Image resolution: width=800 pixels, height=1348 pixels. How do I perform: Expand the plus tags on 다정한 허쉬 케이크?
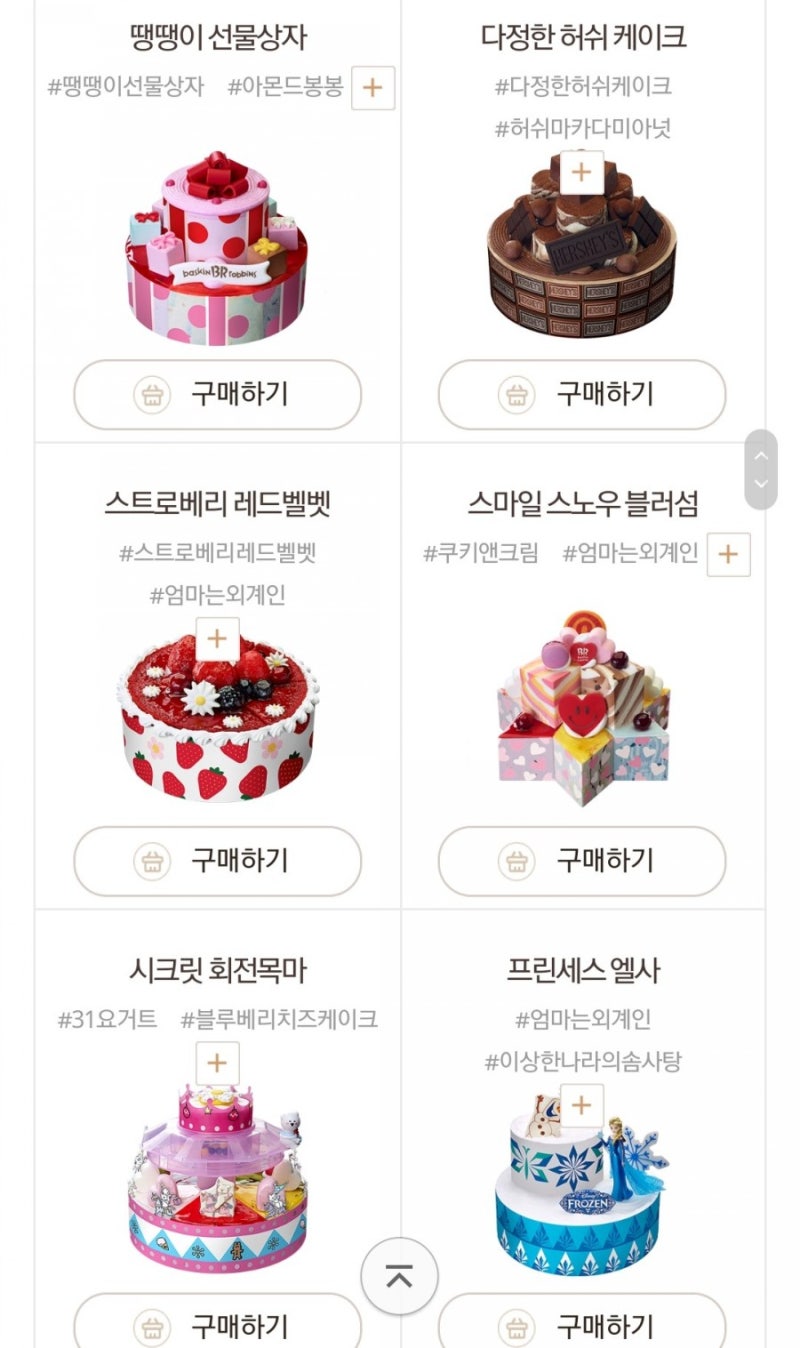(x=581, y=173)
